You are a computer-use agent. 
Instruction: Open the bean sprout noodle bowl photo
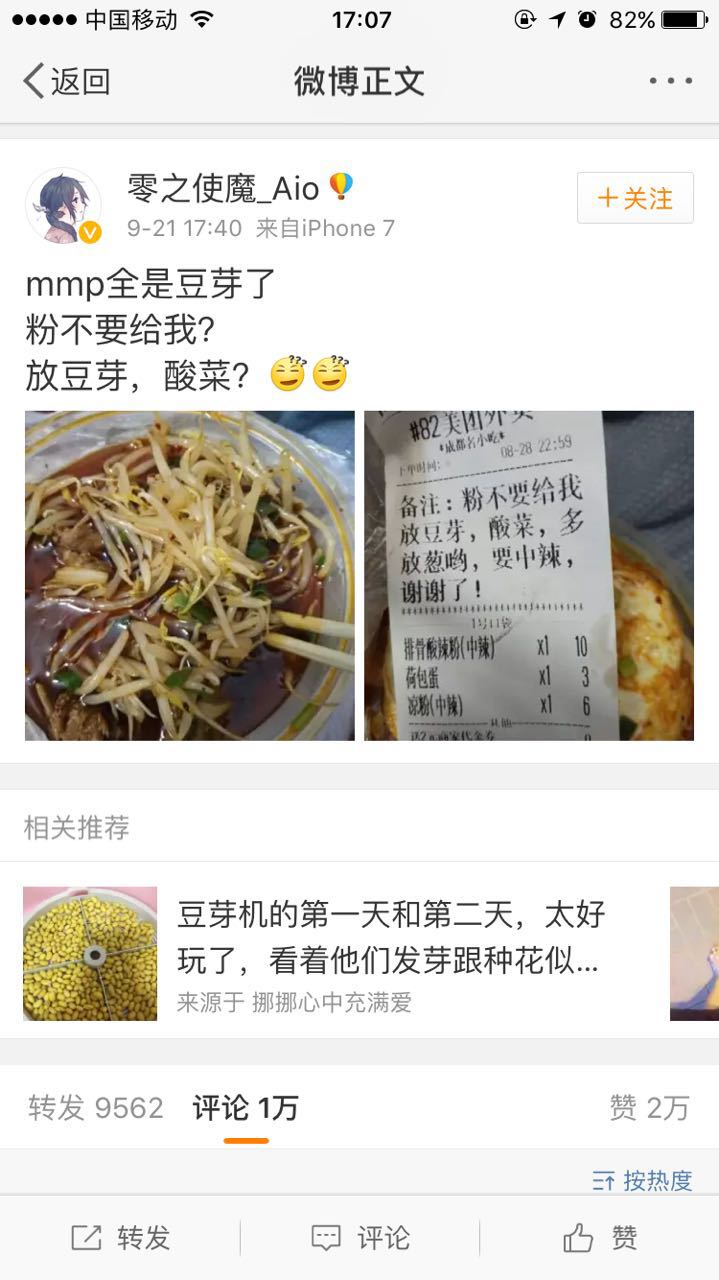[190, 575]
